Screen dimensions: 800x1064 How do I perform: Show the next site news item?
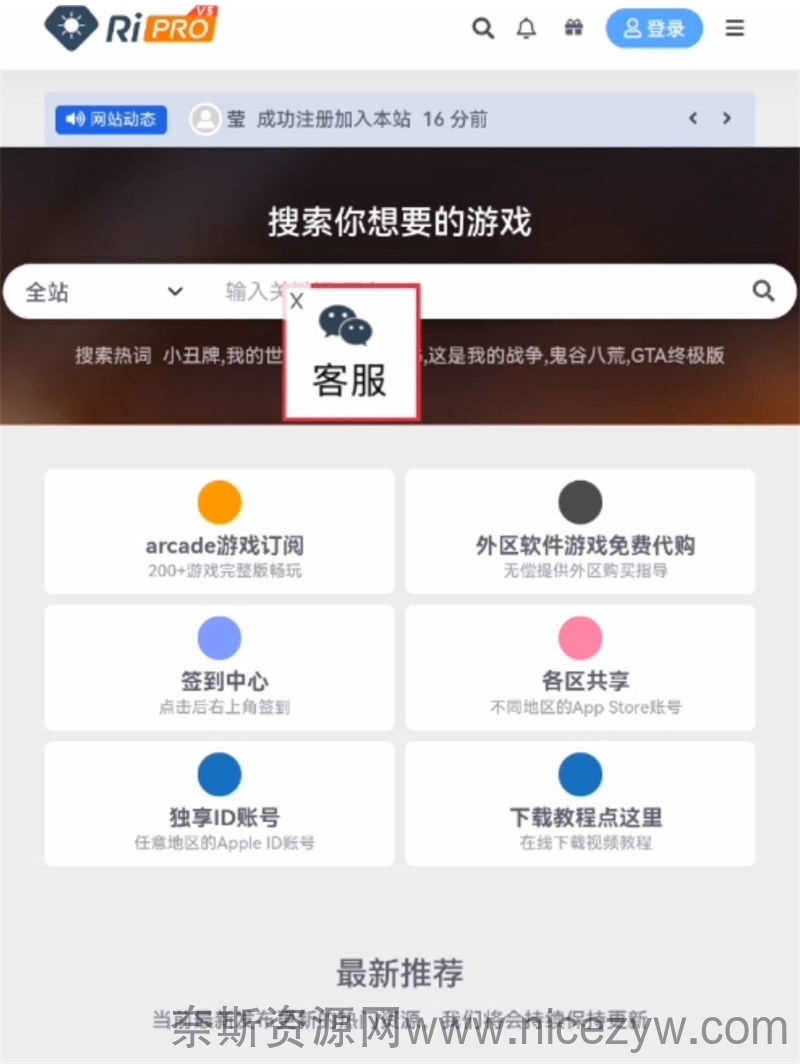click(x=727, y=118)
